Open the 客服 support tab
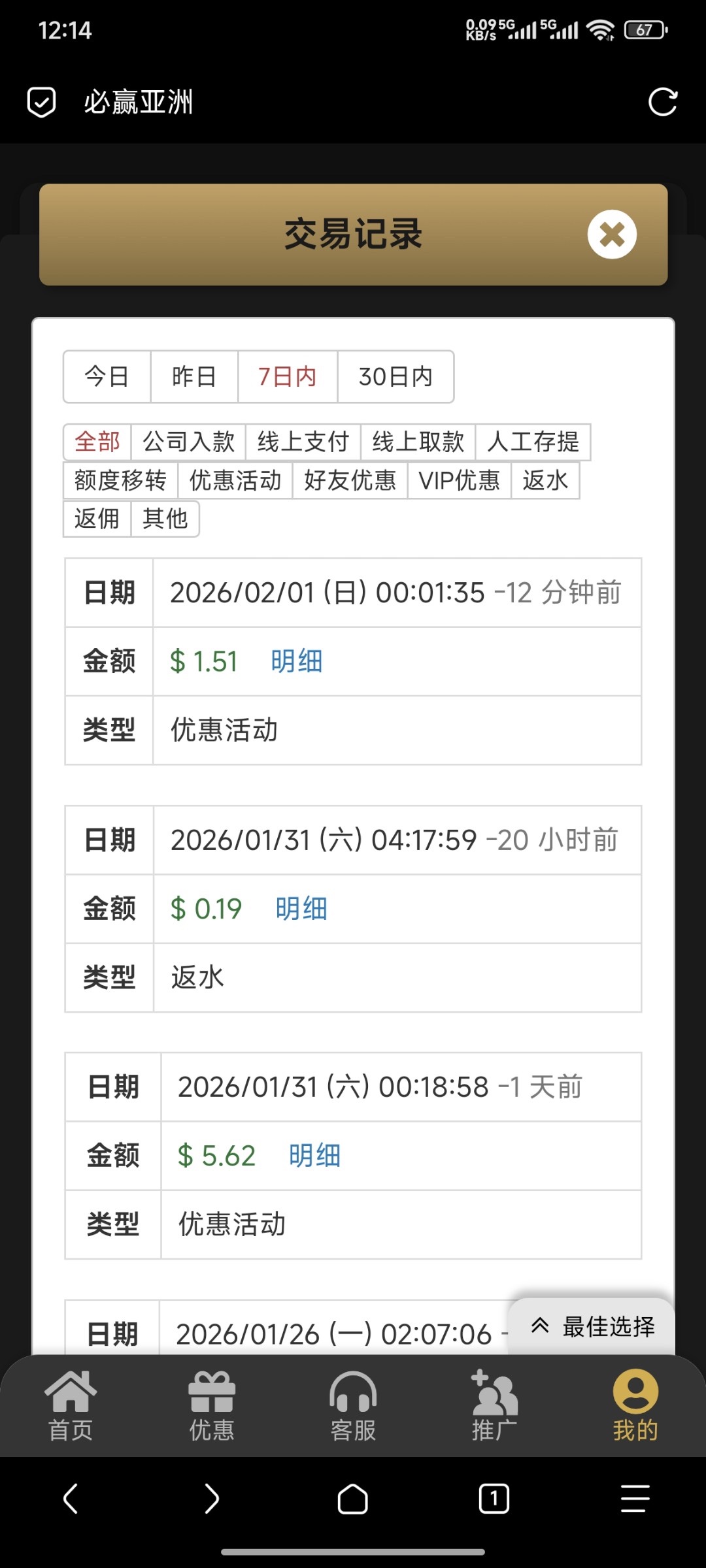This screenshot has height=1568, width=706. [x=353, y=1406]
